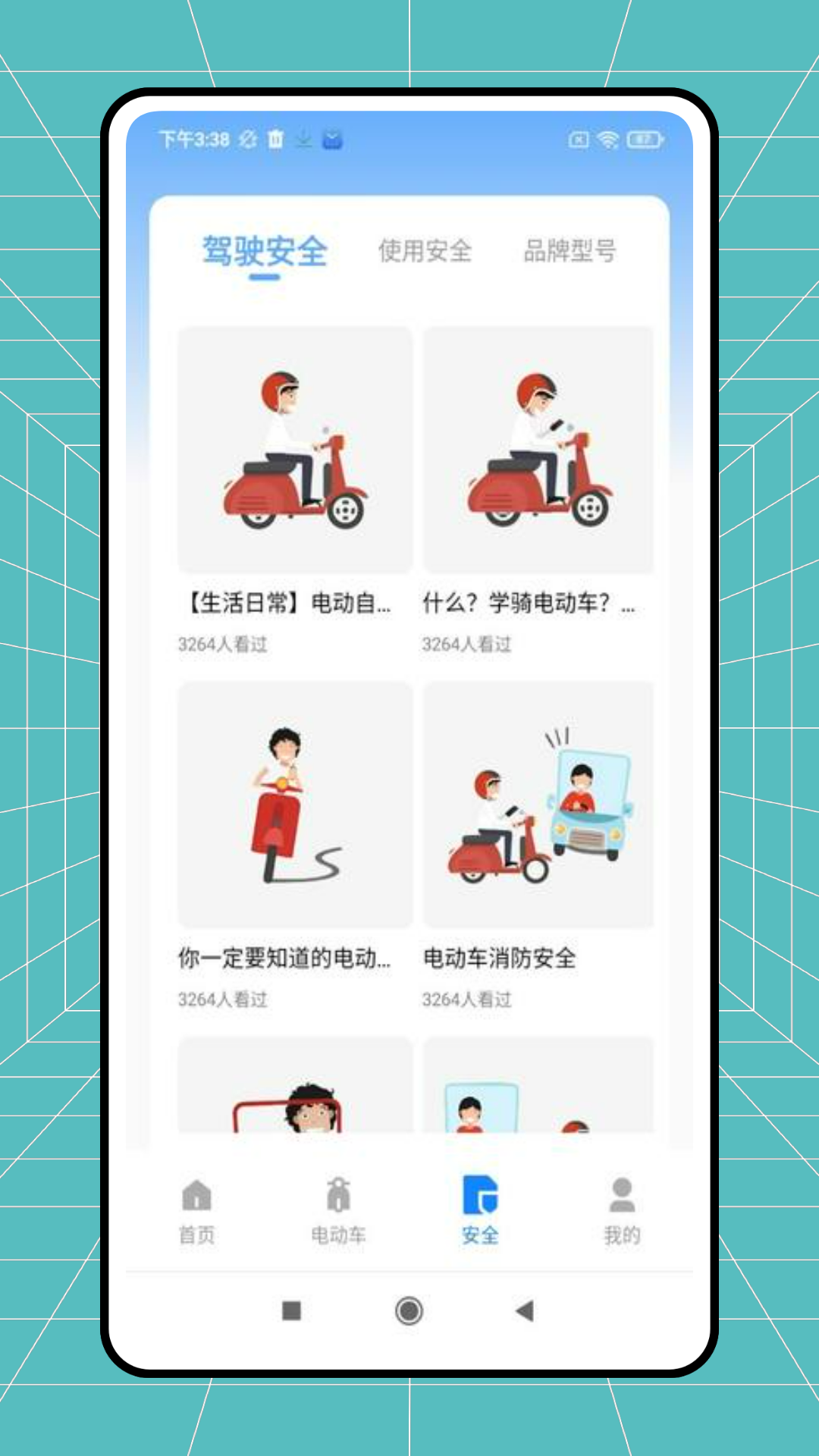Open the 【生活日常】电动自 article
The image size is (819, 1456).
pos(284,605)
